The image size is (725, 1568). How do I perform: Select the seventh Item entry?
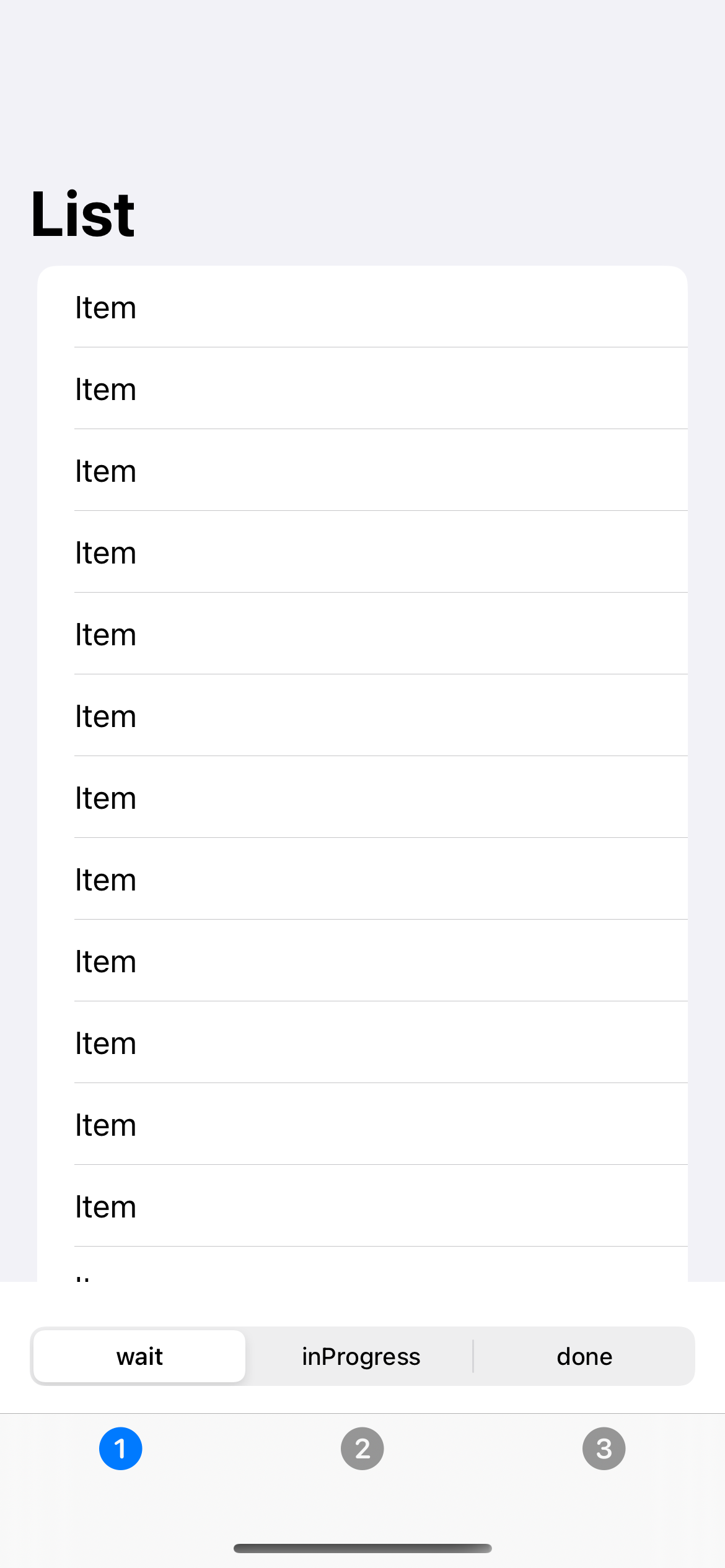(362, 798)
